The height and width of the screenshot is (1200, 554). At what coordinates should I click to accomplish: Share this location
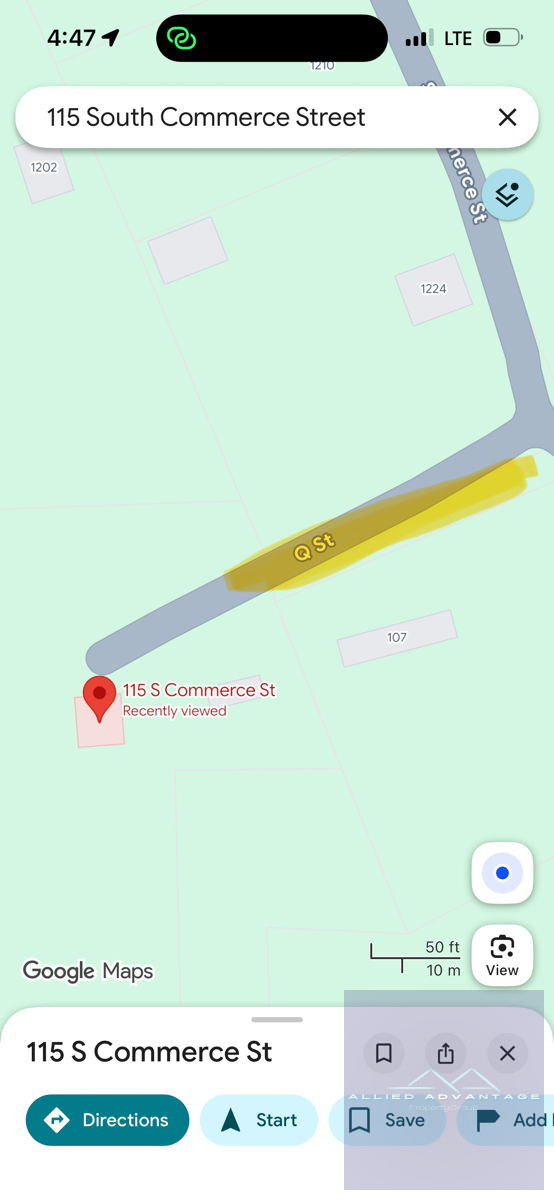[446, 1053]
